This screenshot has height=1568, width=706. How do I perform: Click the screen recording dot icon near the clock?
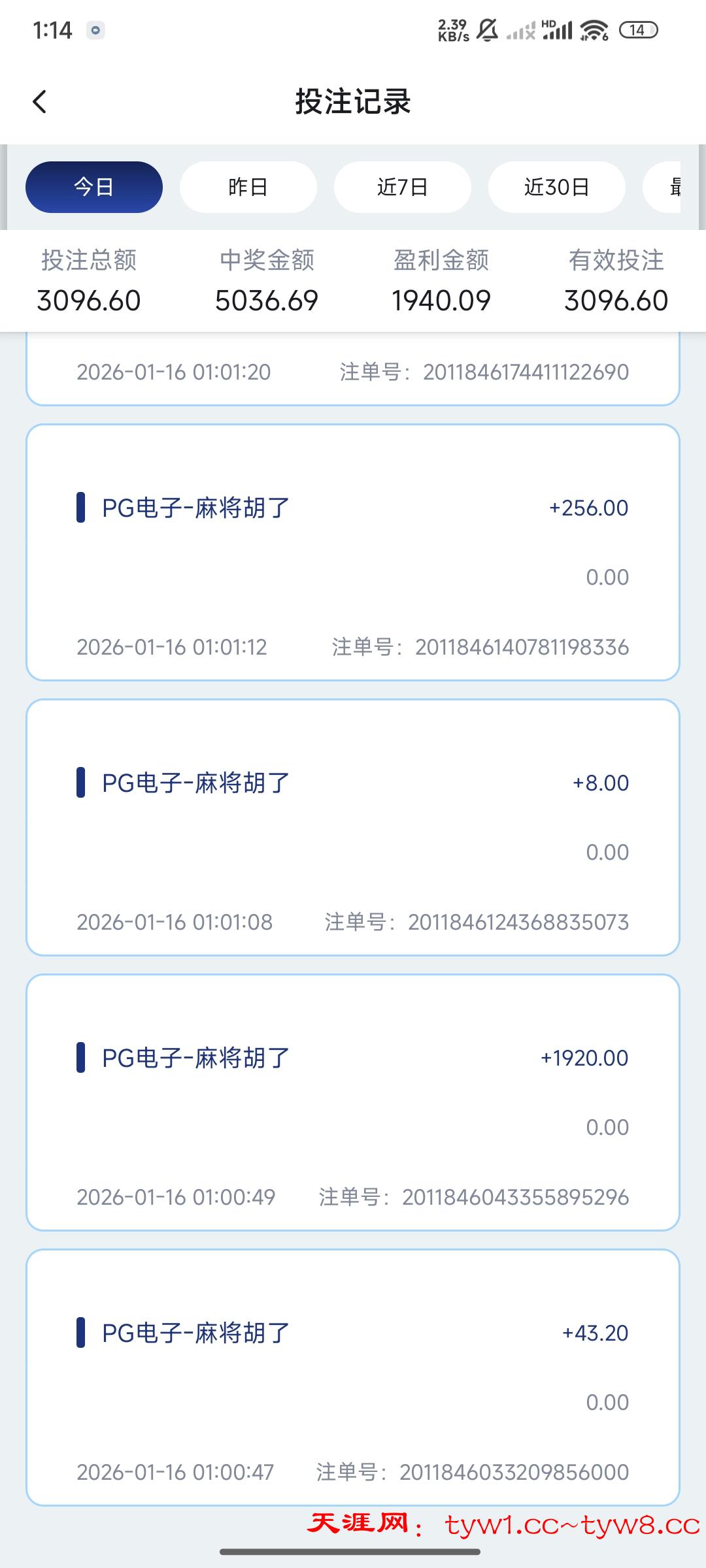coord(95,30)
